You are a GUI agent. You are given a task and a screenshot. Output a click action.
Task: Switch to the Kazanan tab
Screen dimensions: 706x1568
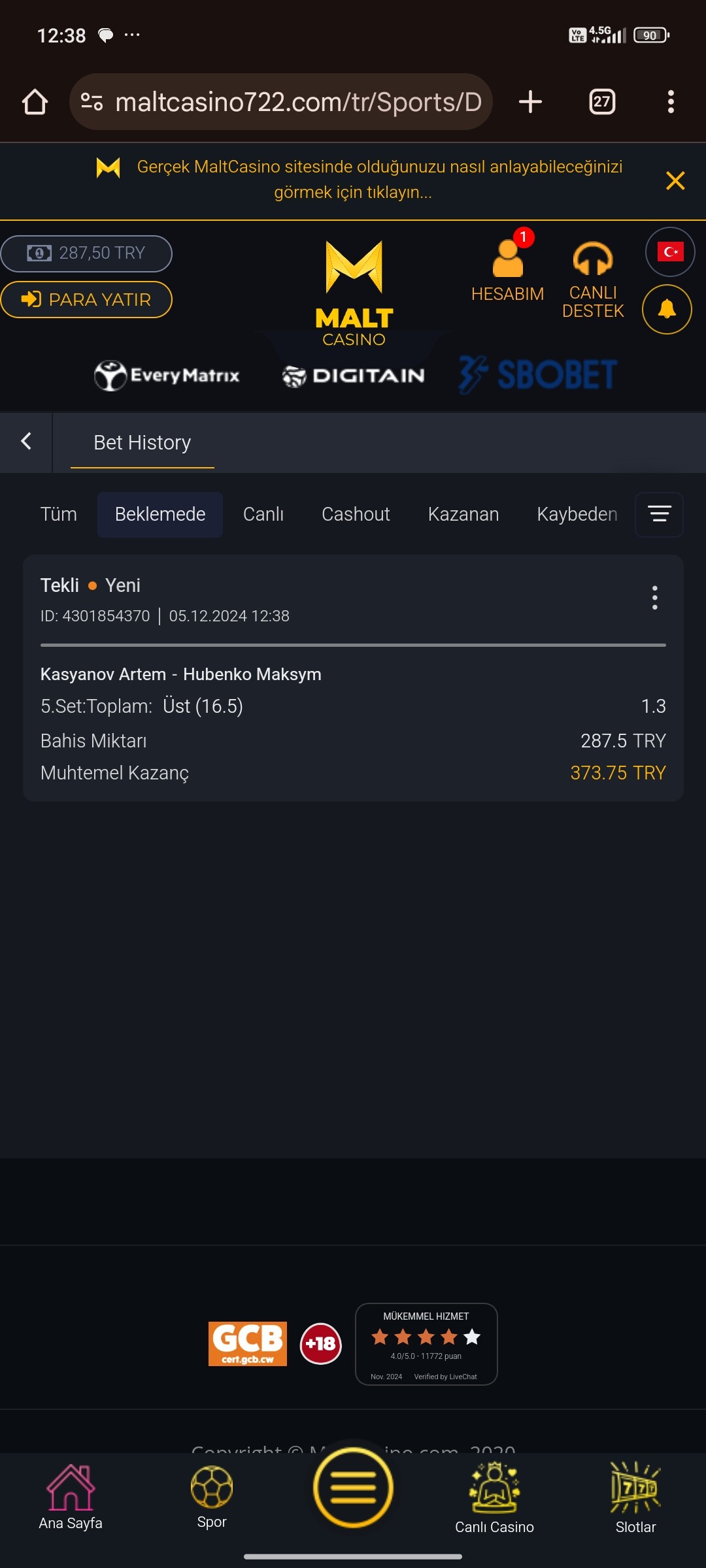click(x=463, y=514)
